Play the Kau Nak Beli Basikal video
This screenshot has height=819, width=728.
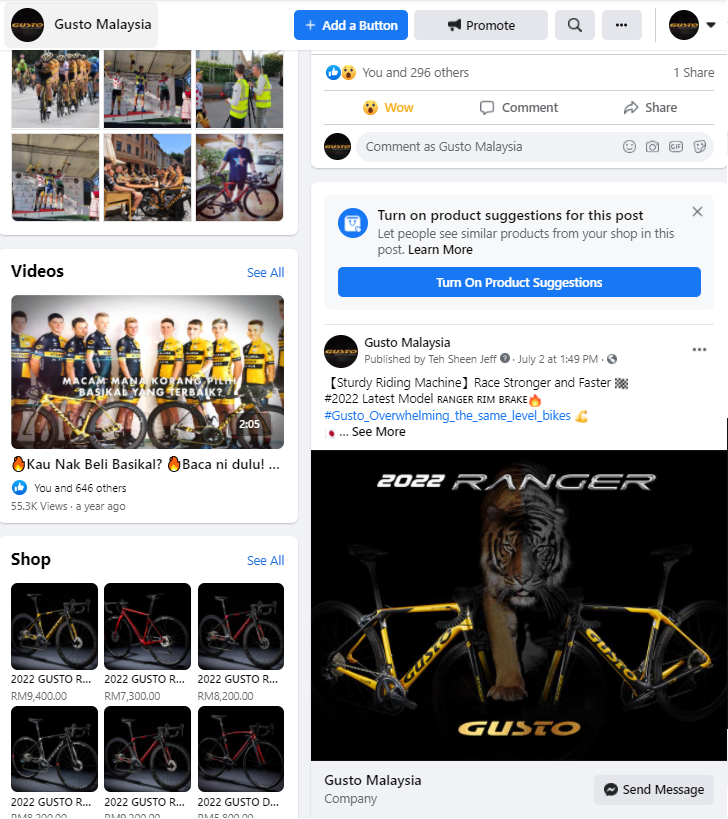click(147, 371)
